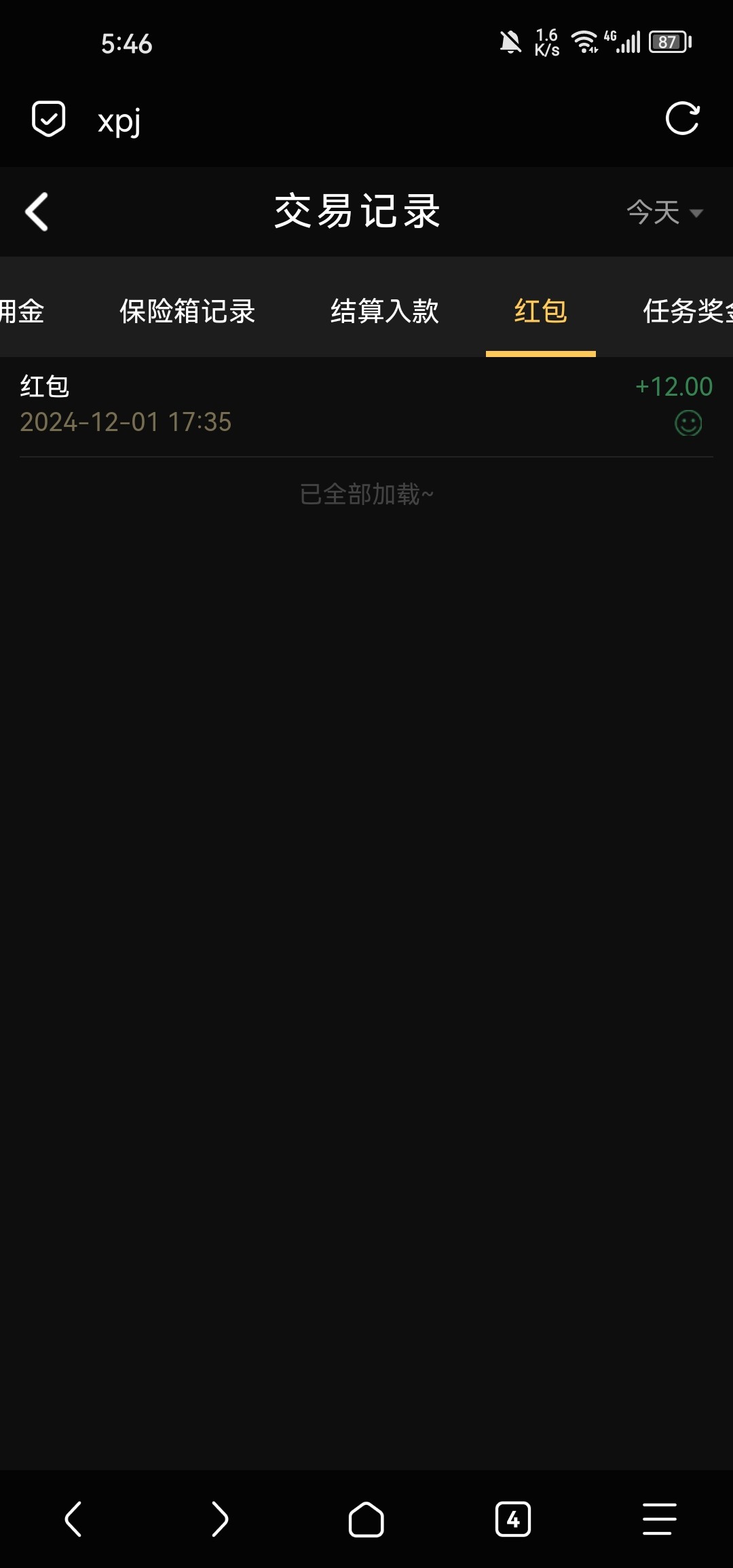Reload the page with refresh icon
Screen dimensions: 733x1568
click(x=682, y=119)
